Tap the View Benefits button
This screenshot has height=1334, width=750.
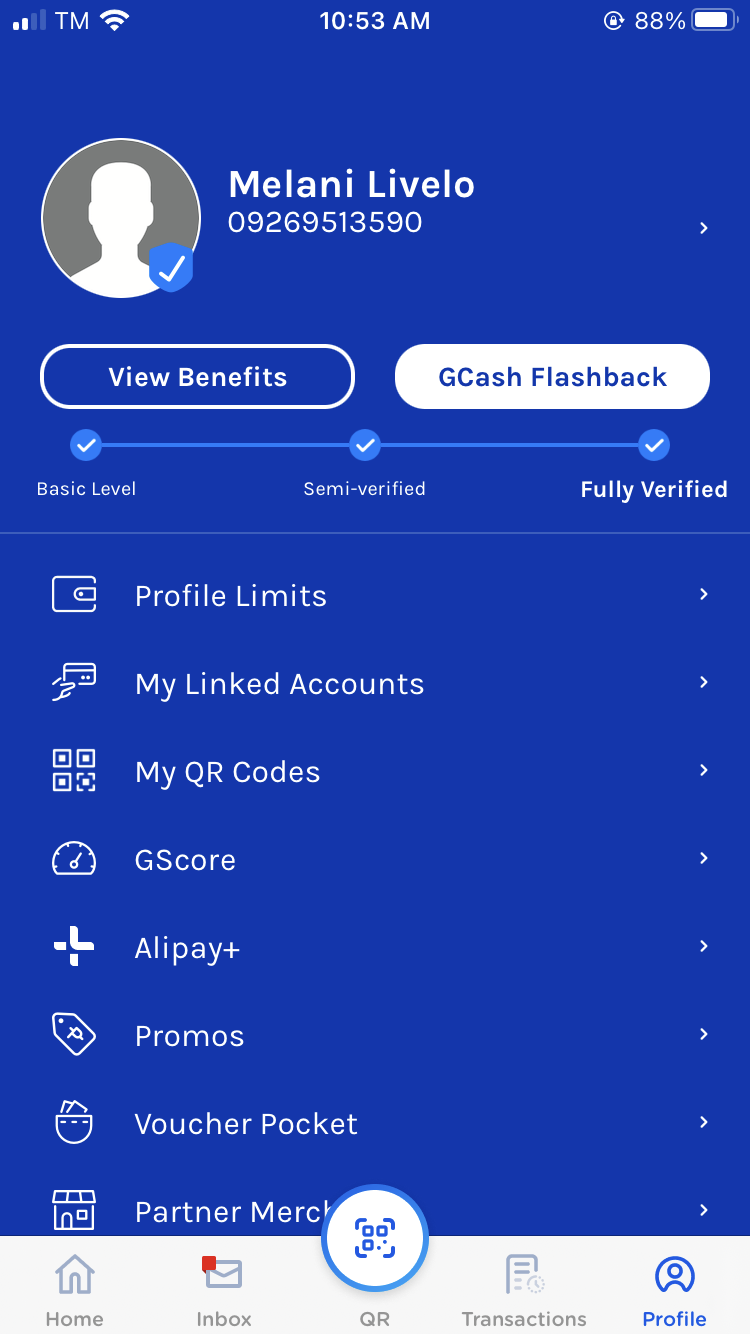[197, 377]
